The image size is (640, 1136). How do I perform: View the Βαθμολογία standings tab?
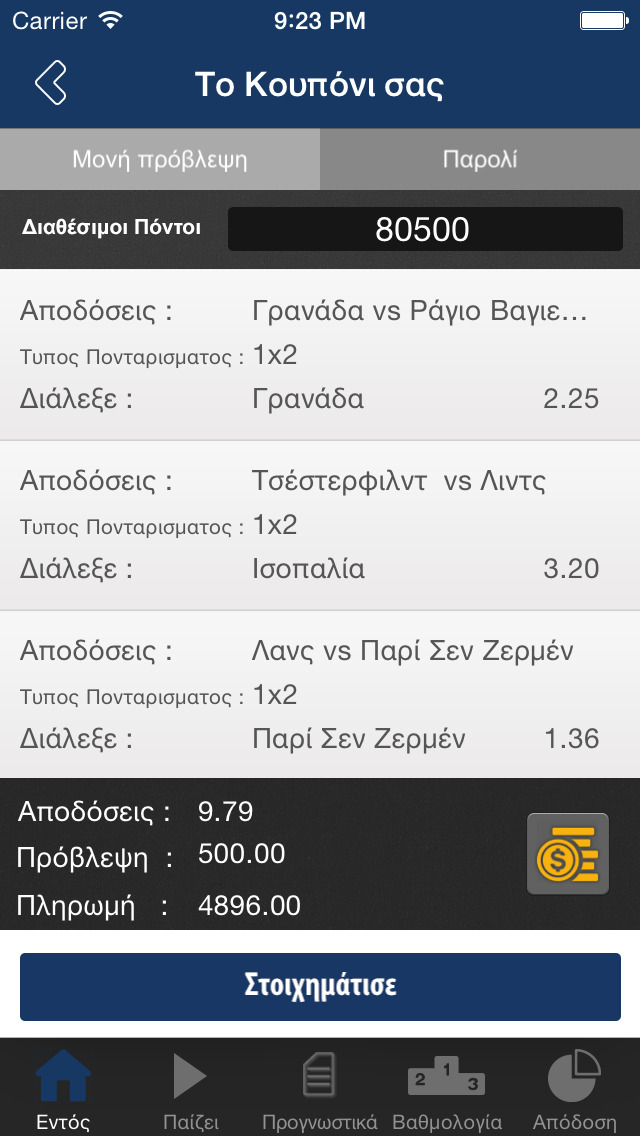[x=447, y=1090]
